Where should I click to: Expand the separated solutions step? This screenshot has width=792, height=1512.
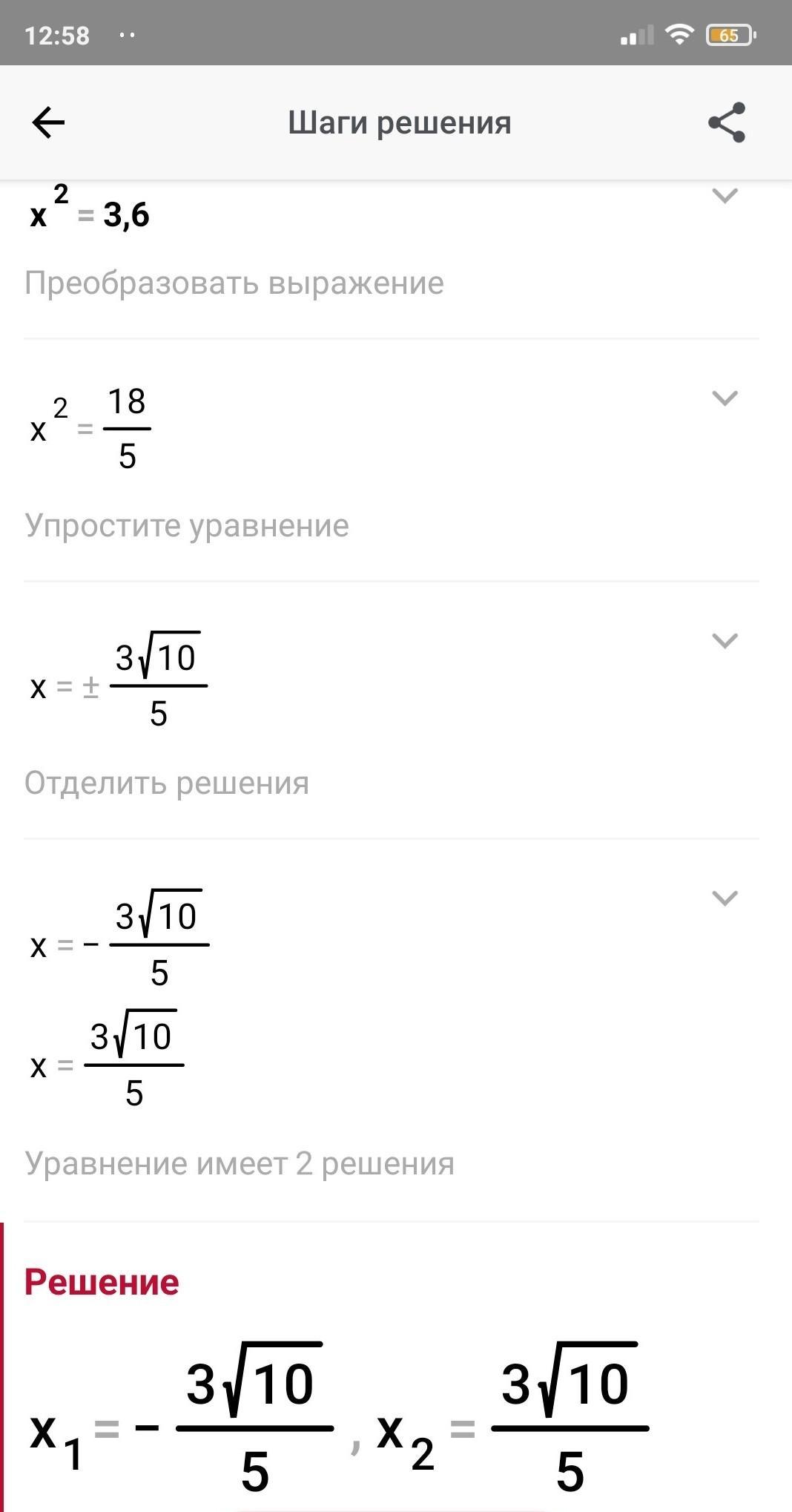point(725,898)
